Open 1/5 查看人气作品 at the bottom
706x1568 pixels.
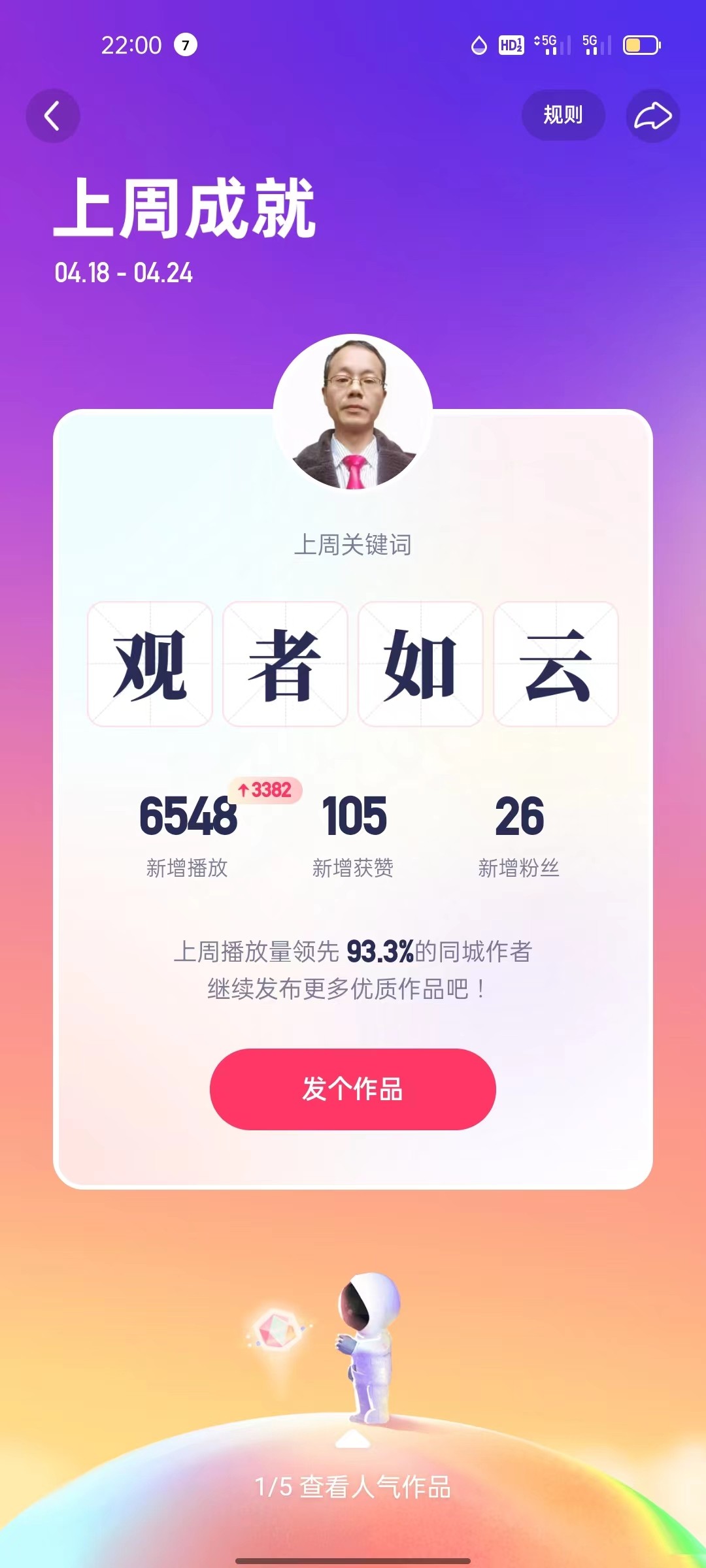coord(352,1486)
